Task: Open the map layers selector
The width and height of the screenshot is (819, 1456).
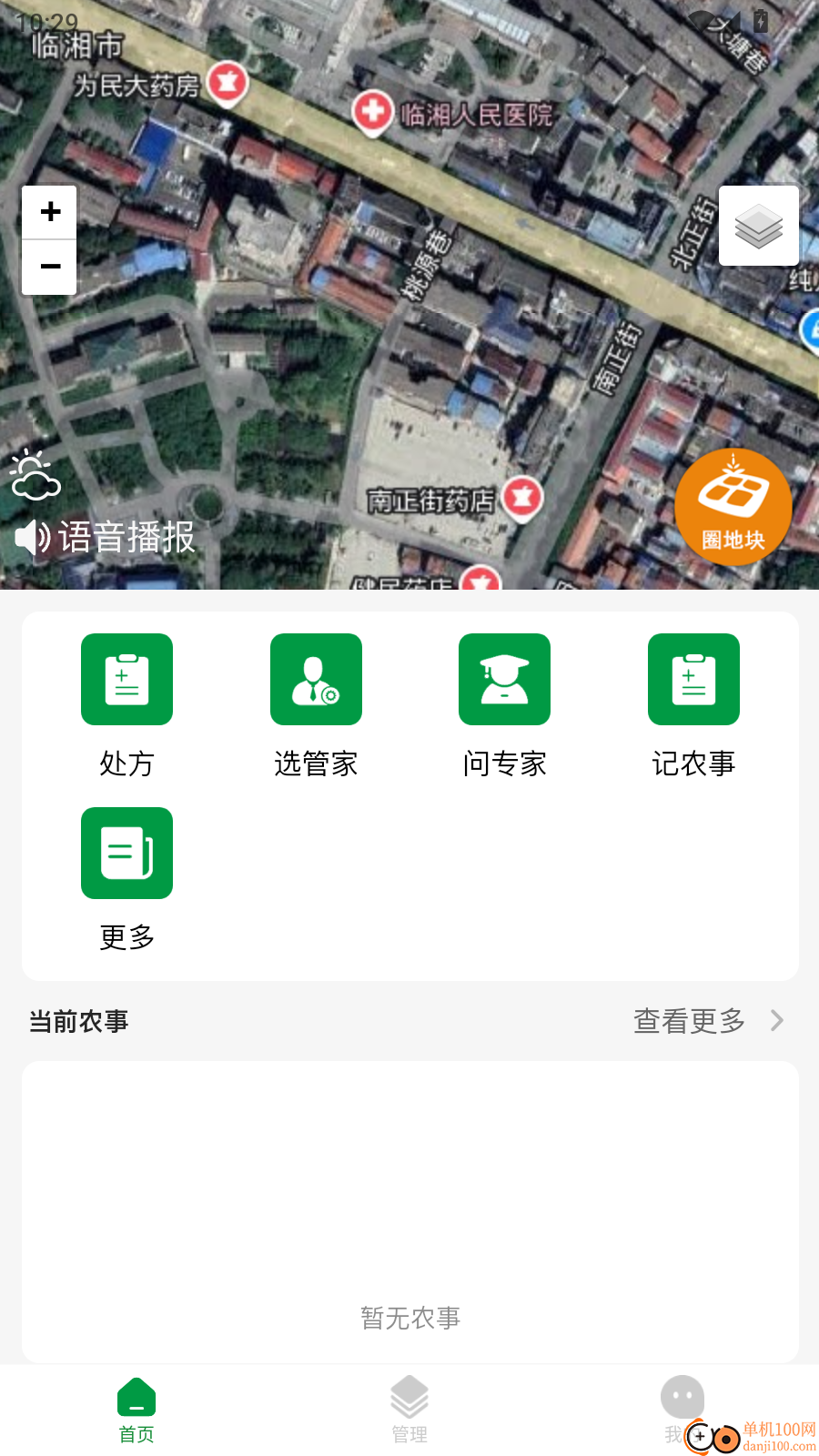Action: (x=758, y=226)
